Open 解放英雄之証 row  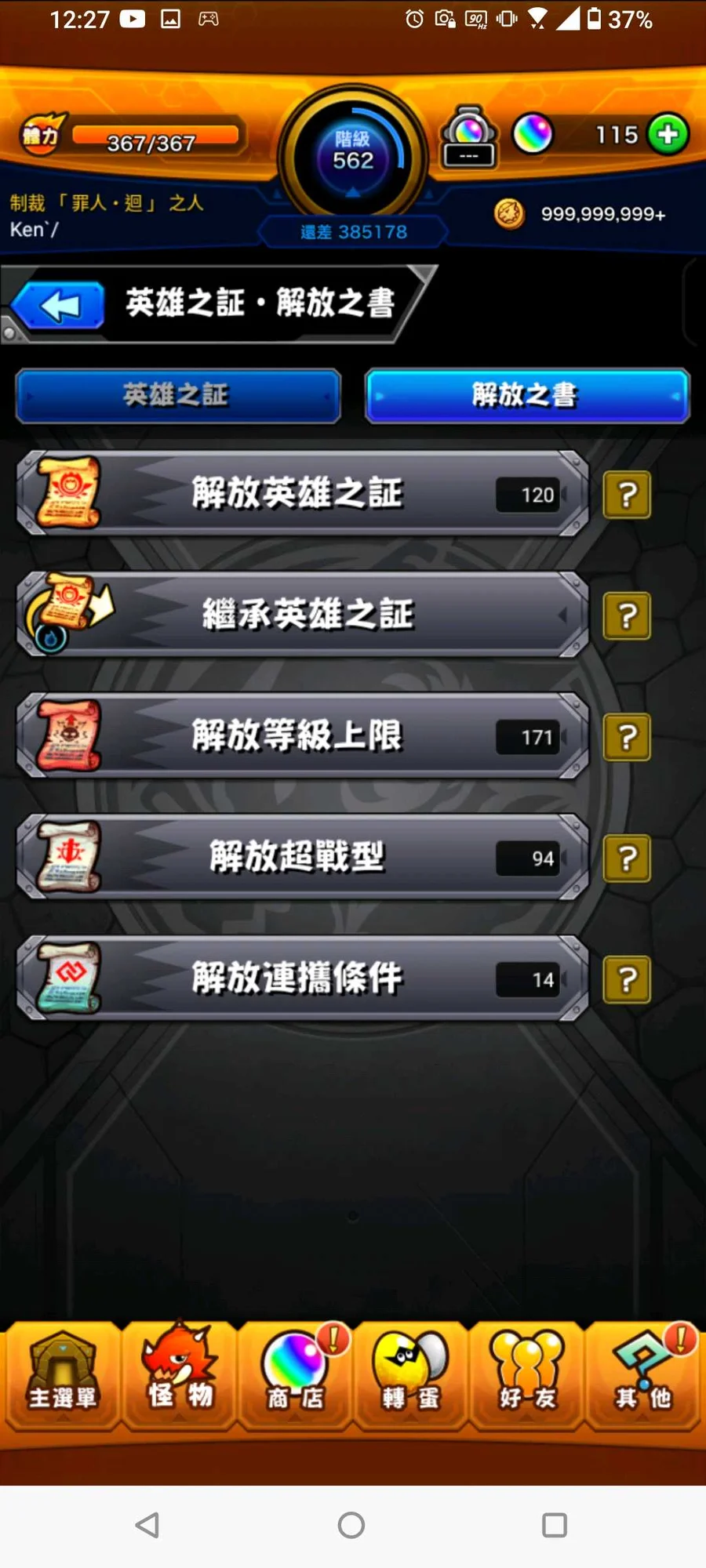[302, 494]
